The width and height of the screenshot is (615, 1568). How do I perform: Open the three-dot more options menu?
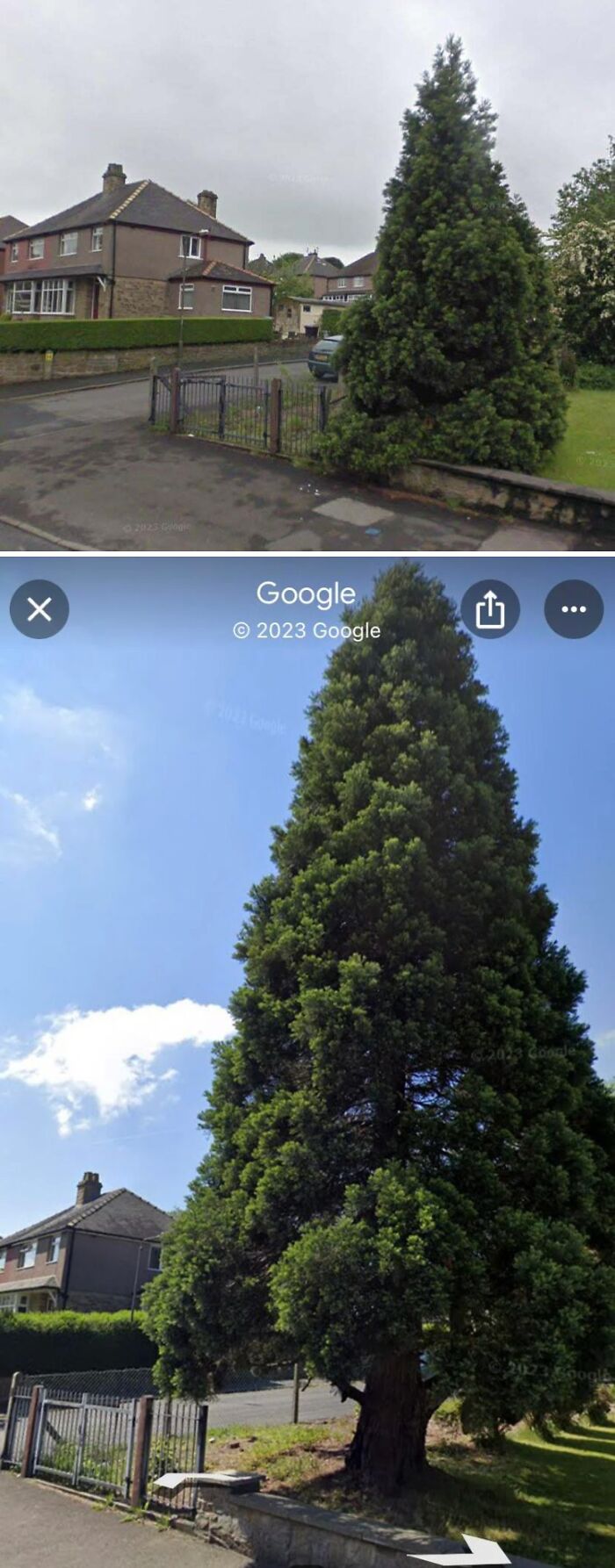(x=574, y=609)
